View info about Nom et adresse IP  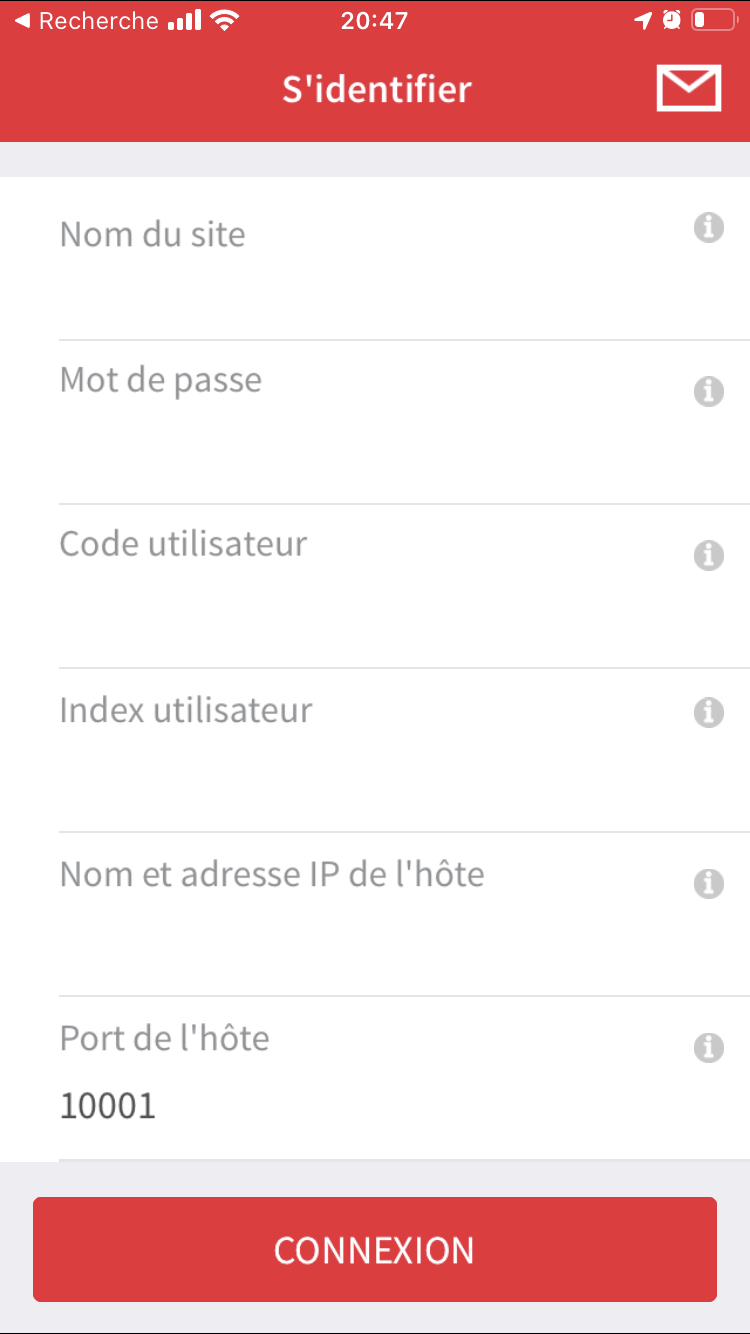709,883
